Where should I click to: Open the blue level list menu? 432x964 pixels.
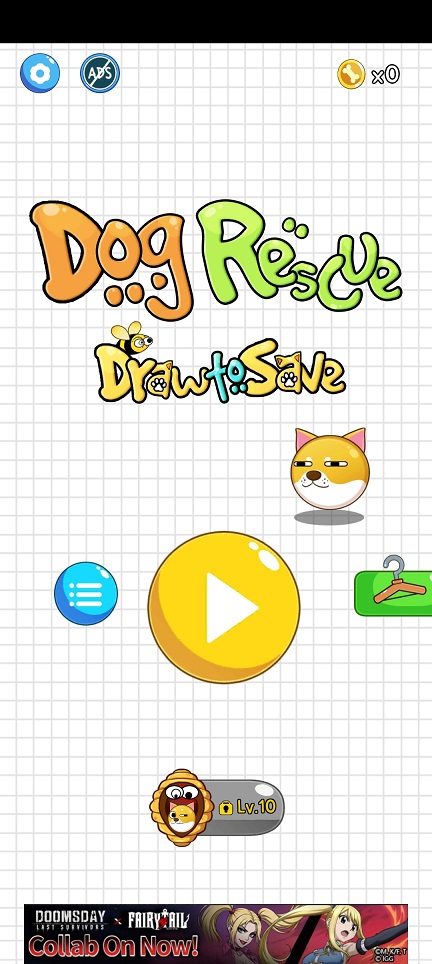pos(86,593)
